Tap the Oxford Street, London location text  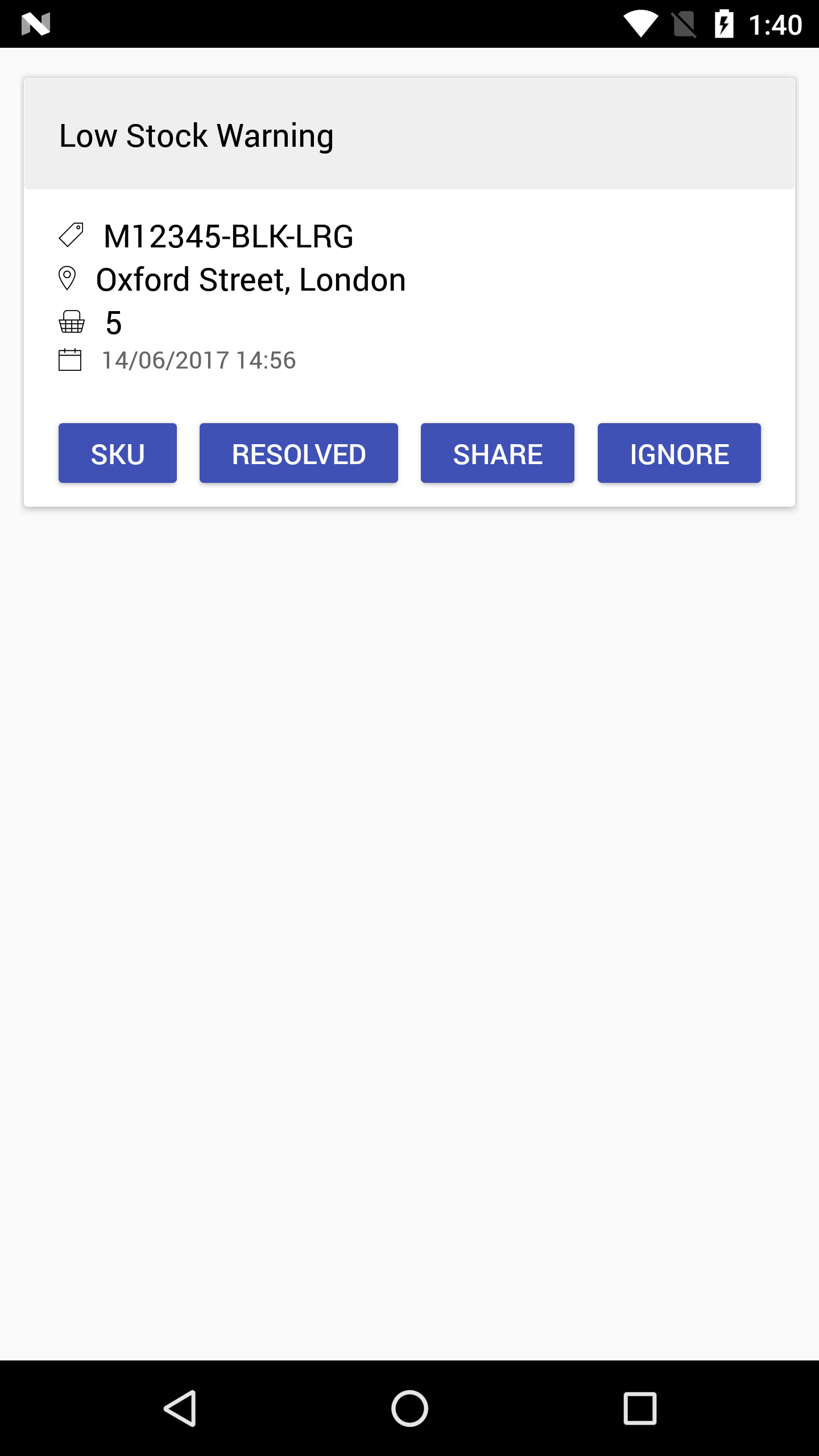(250, 278)
